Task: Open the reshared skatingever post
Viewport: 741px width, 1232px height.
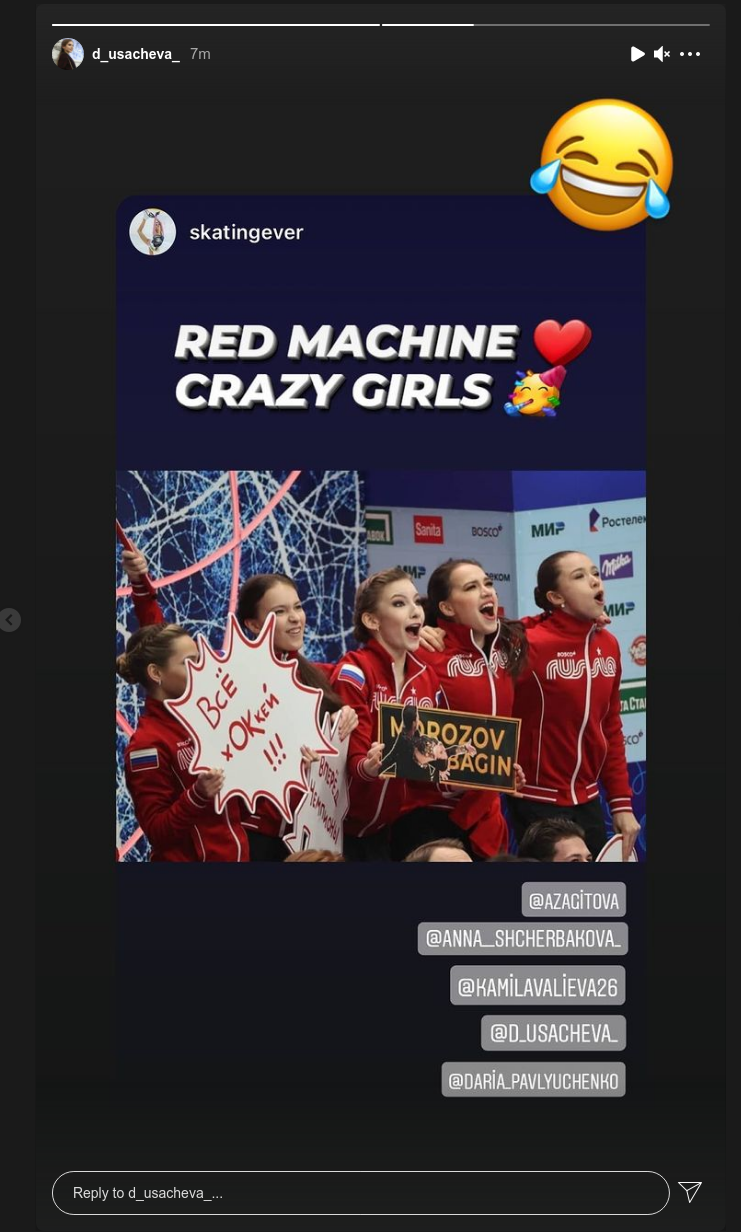Action: (x=380, y=600)
